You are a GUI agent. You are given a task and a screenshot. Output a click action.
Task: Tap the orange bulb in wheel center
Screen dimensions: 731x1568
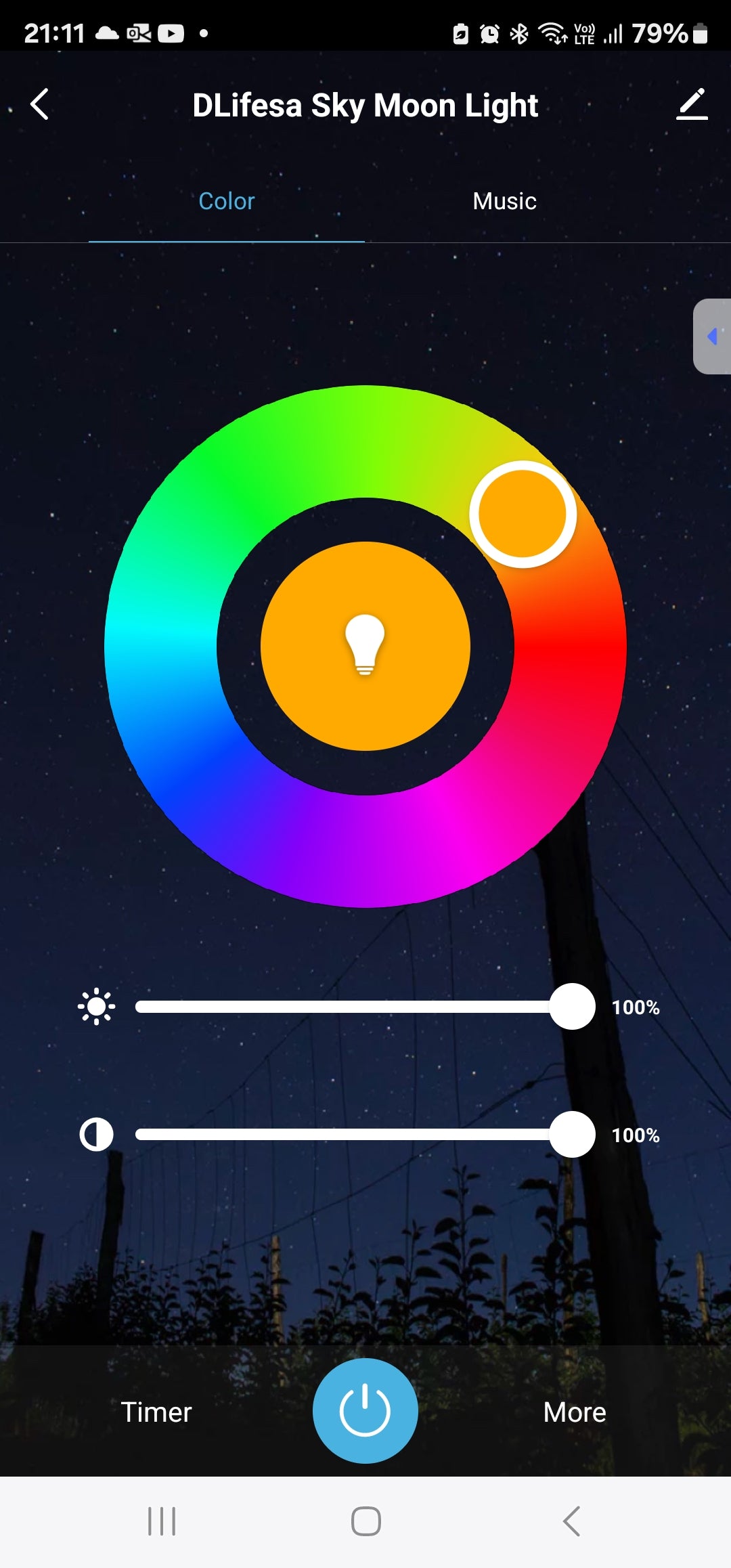365,646
